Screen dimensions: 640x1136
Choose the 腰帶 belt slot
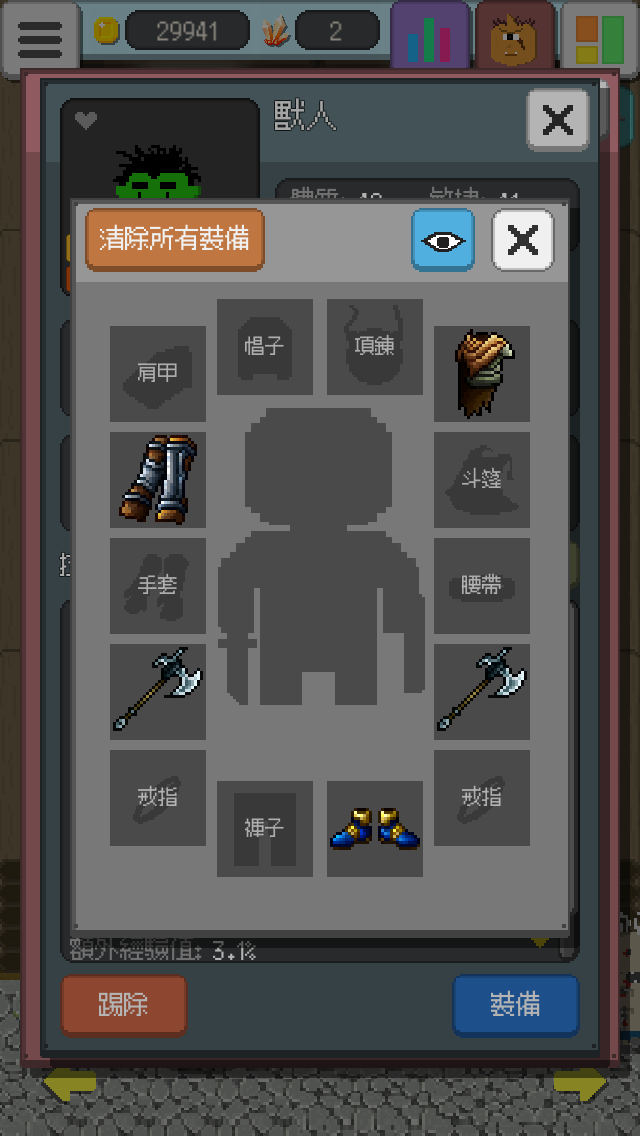pos(482,585)
